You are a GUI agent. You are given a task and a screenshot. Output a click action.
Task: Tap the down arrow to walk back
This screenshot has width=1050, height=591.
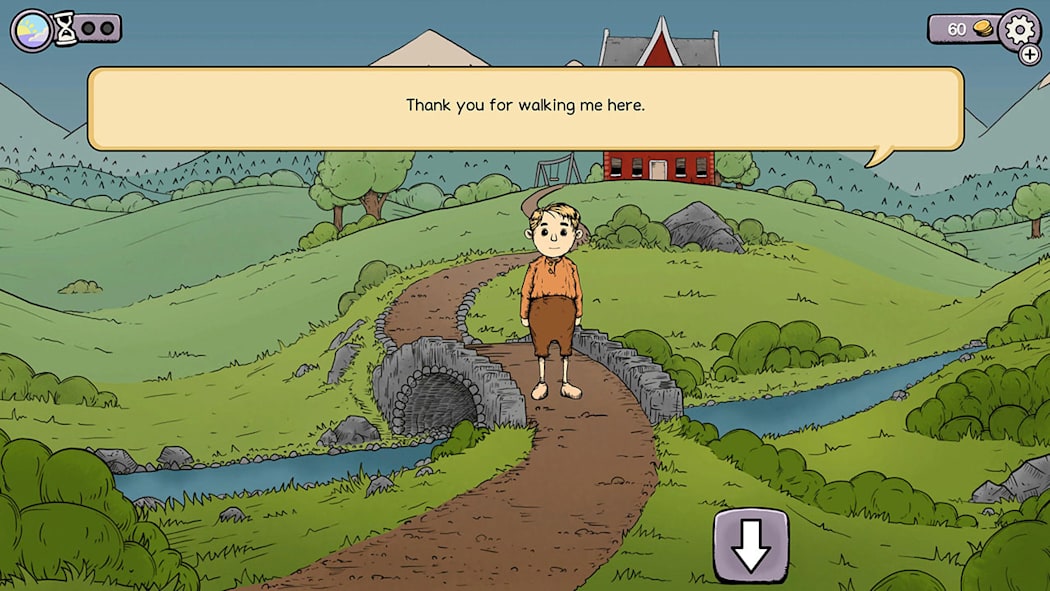(x=751, y=545)
